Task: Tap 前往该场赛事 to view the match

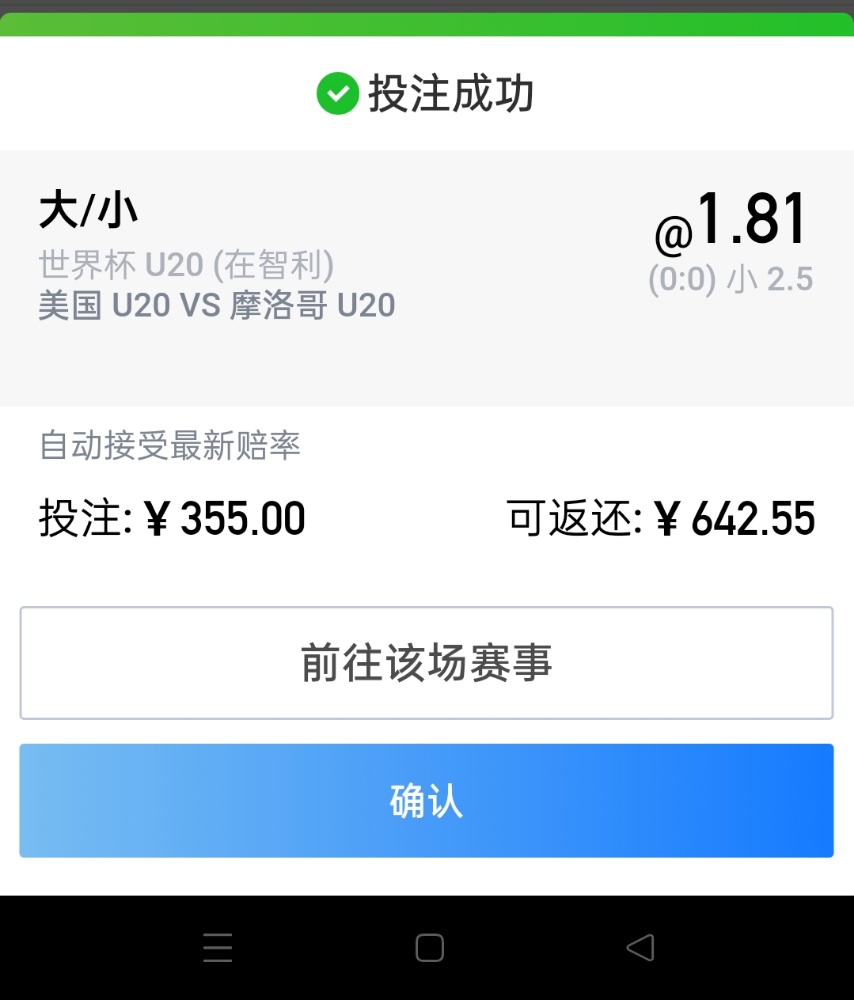Action: [x=426, y=663]
